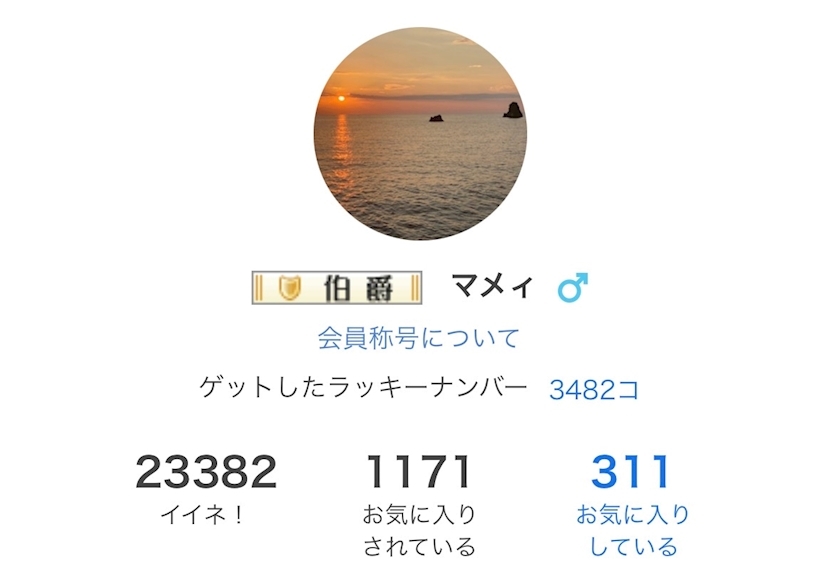Screen dimensions: 840x584
Task: Tap the sunset profile picture
Action: (421, 133)
